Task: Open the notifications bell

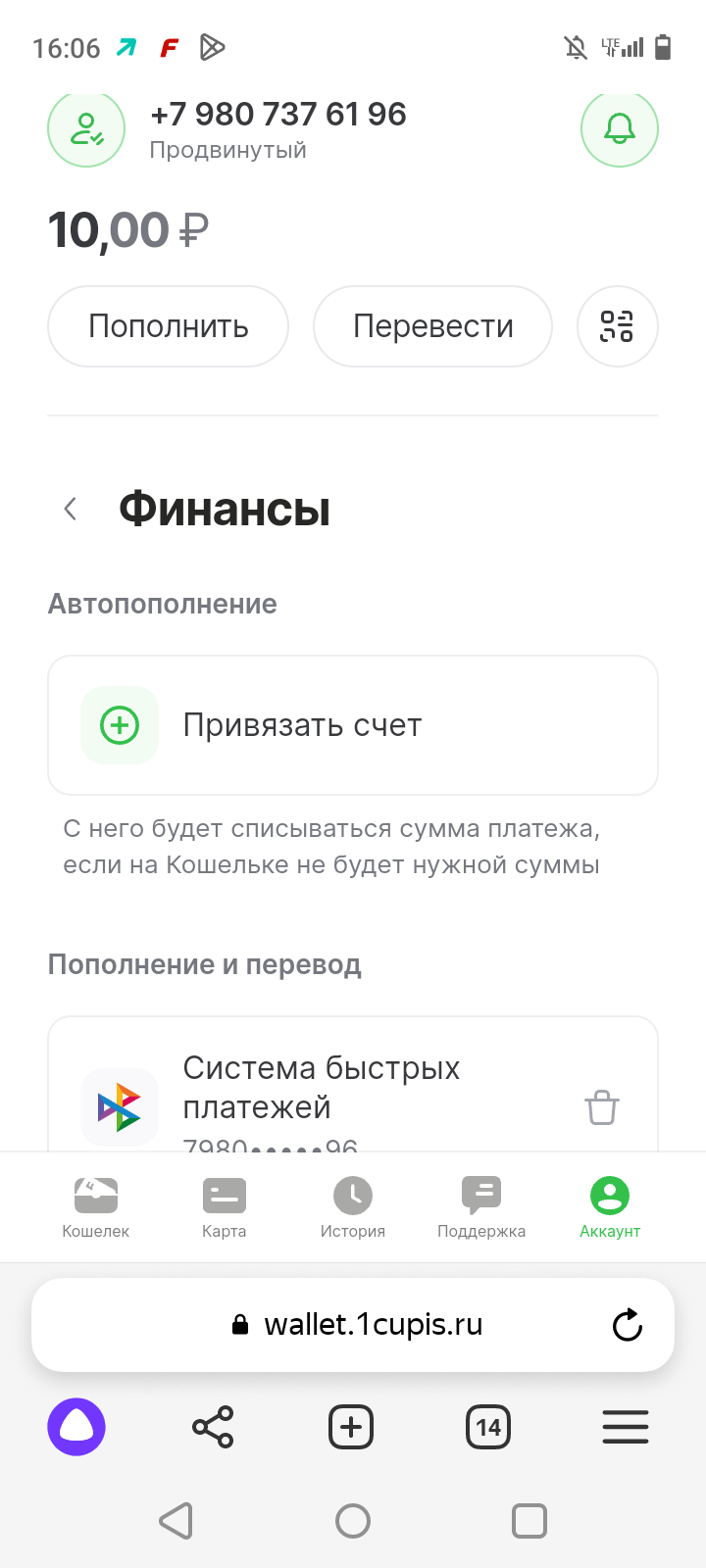Action: [x=619, y=128]
